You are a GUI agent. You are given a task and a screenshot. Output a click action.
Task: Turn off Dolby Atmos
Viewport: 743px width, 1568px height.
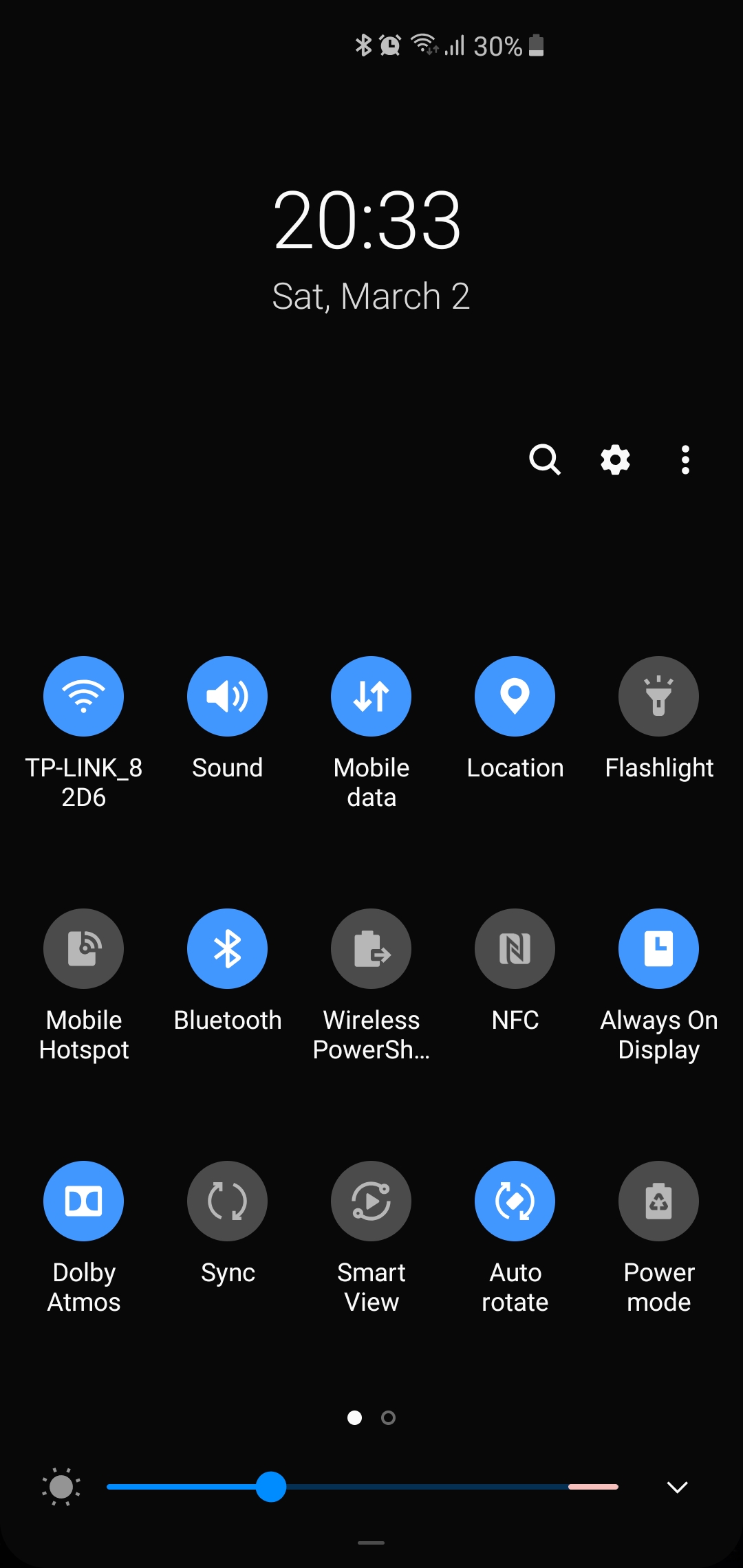83,1201
